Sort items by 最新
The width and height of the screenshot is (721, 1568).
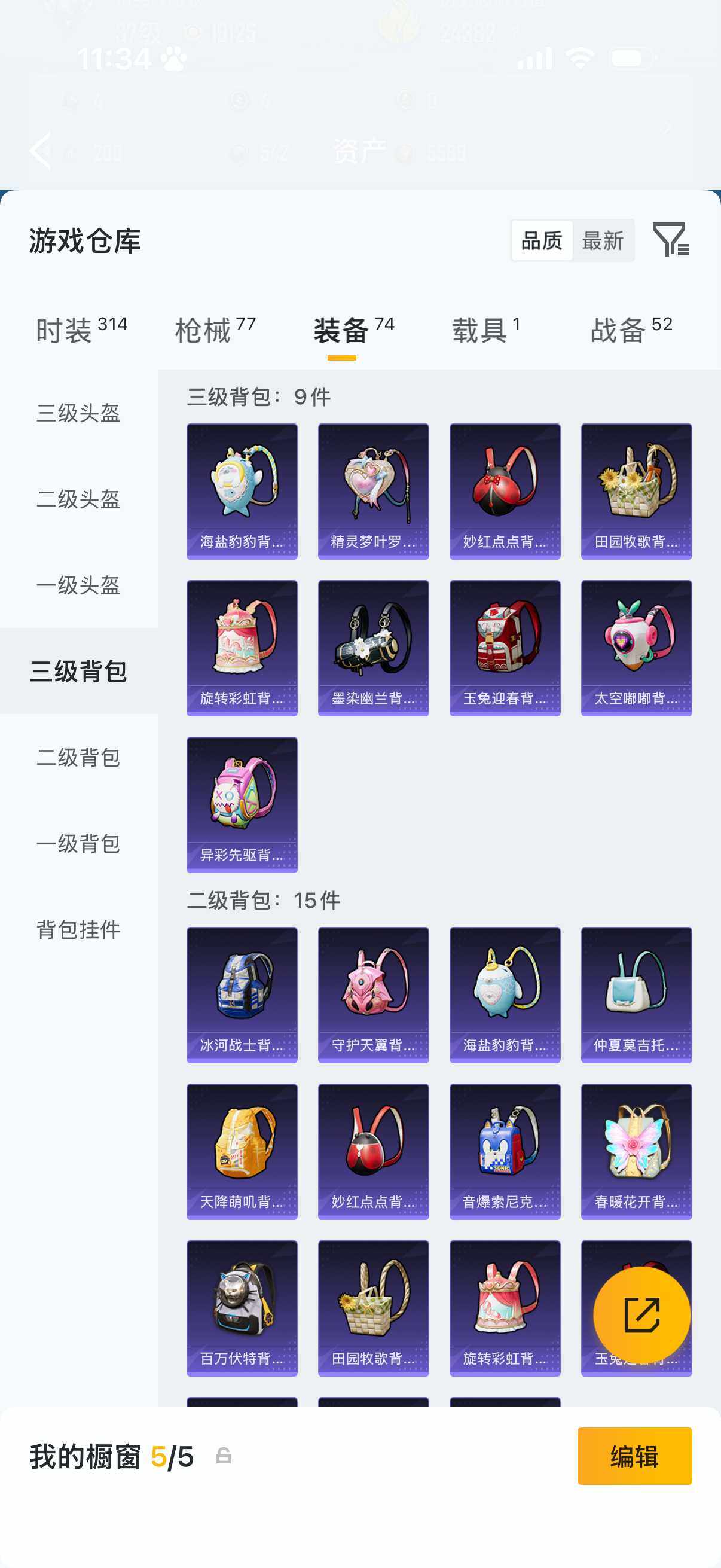coord(603,241)
